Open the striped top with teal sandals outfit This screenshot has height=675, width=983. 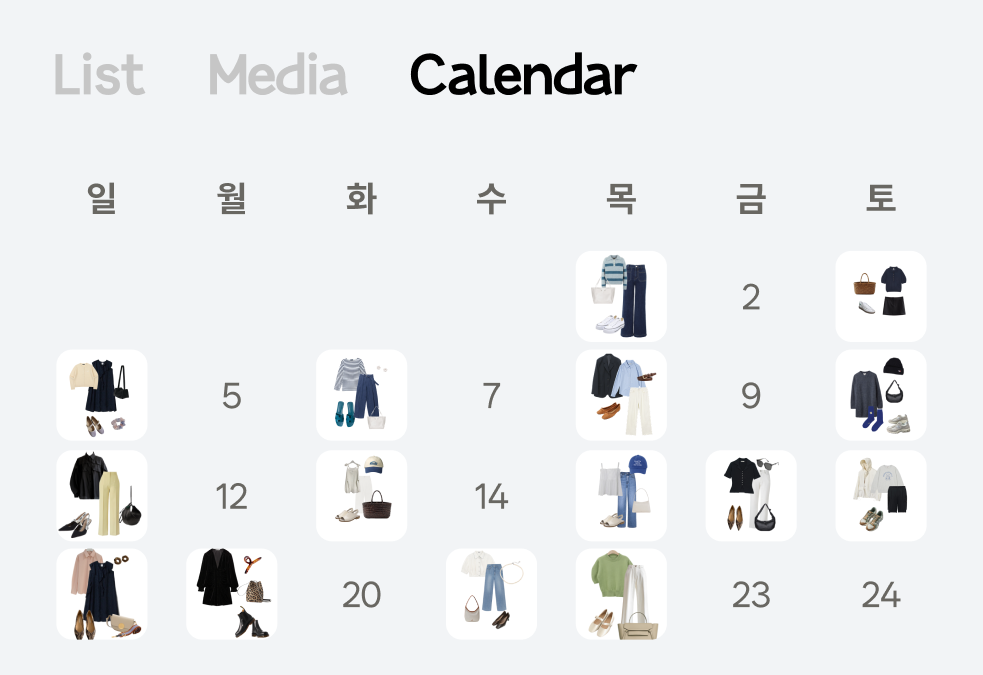(361, 395)
